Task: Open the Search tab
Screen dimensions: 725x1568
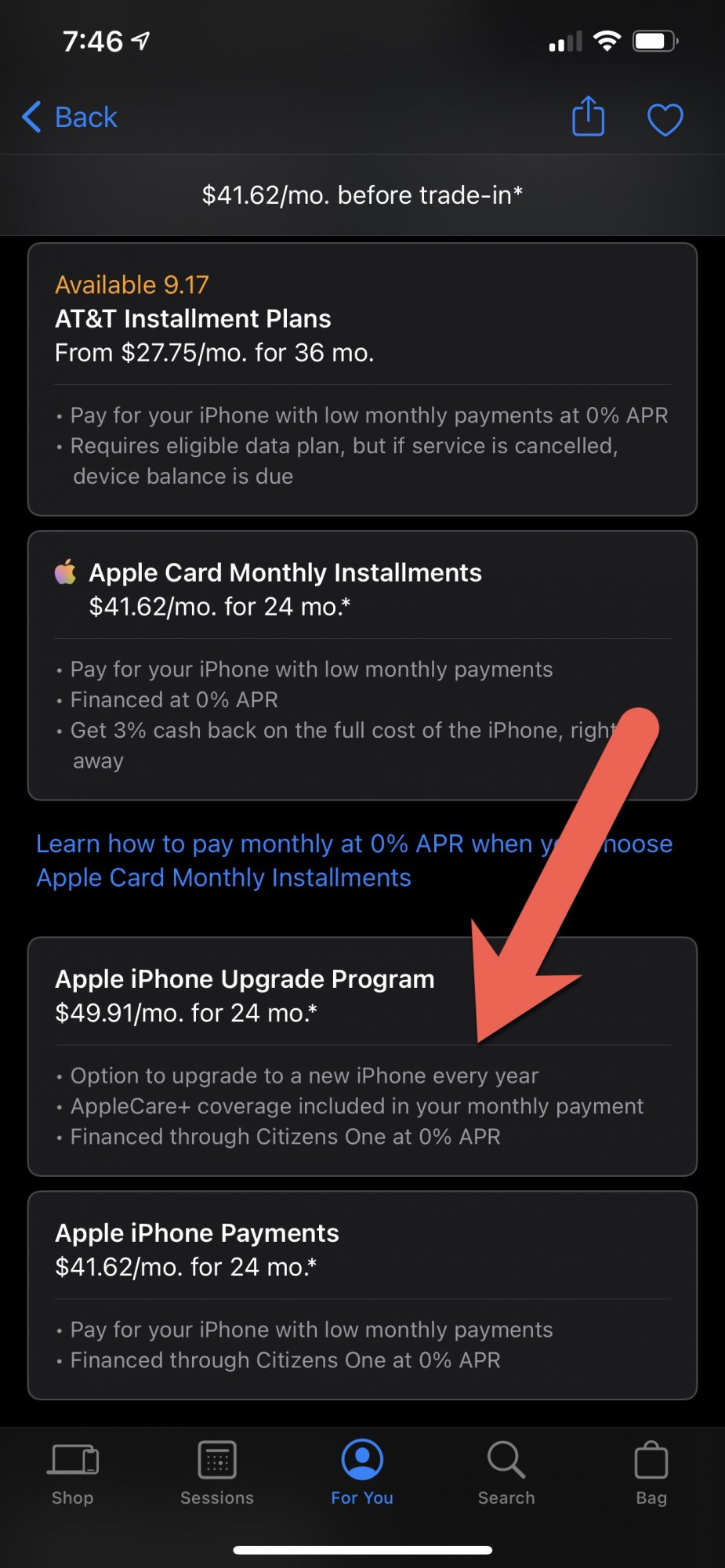Action: point(506,1473)
